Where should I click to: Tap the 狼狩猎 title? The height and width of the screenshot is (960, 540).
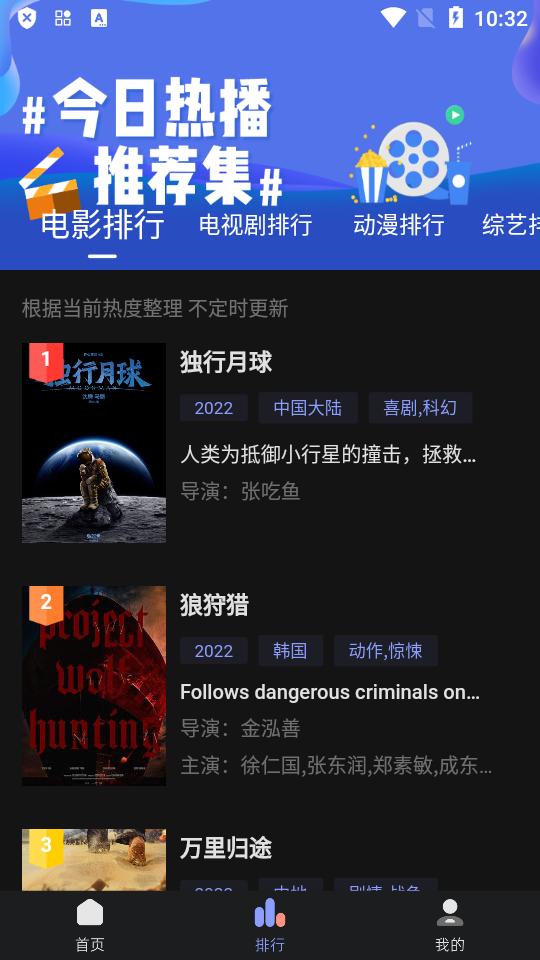click(x=214, y=605)
